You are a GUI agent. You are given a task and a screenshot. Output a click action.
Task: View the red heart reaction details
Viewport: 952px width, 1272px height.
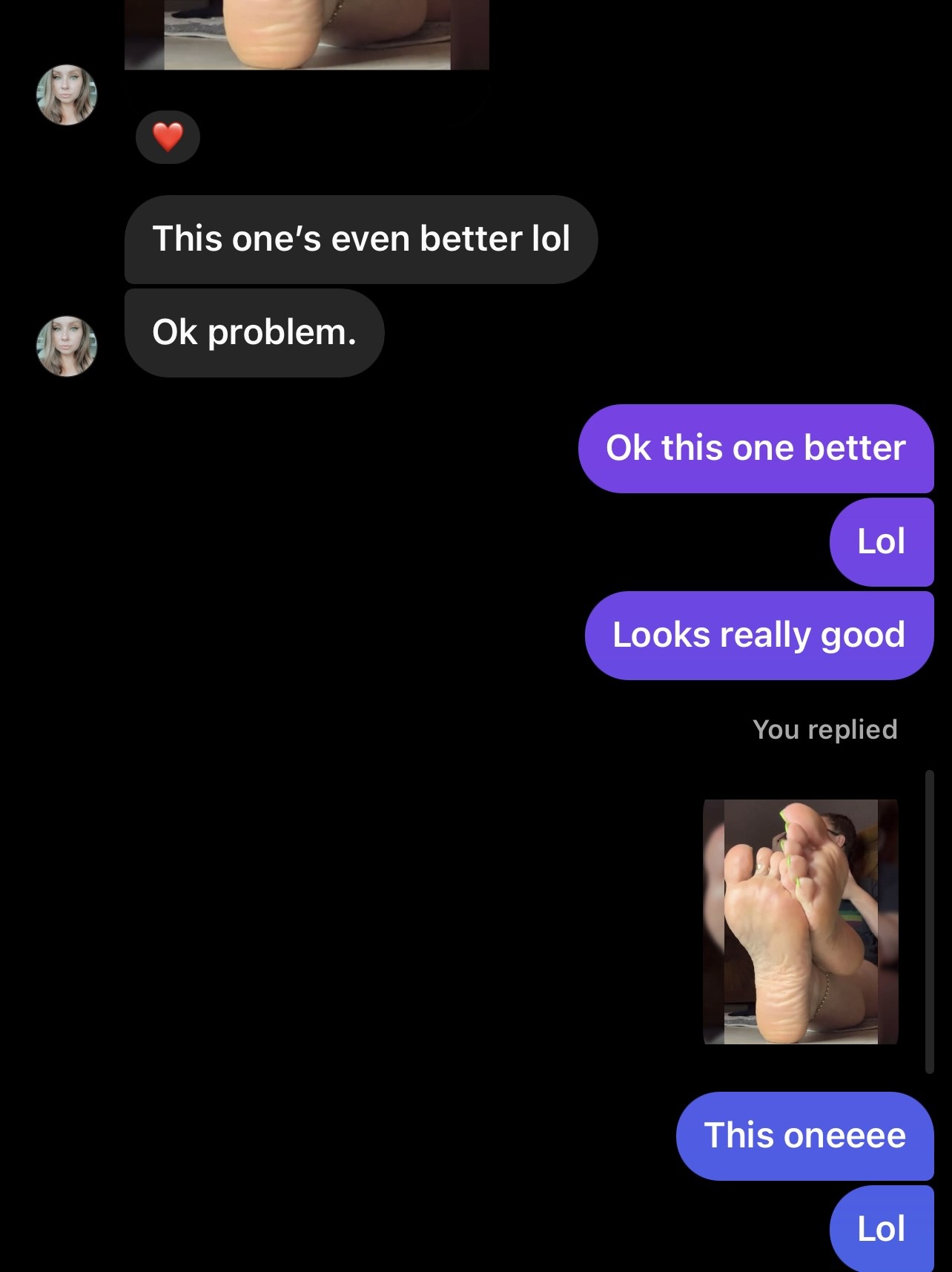[x=168, y=137]
